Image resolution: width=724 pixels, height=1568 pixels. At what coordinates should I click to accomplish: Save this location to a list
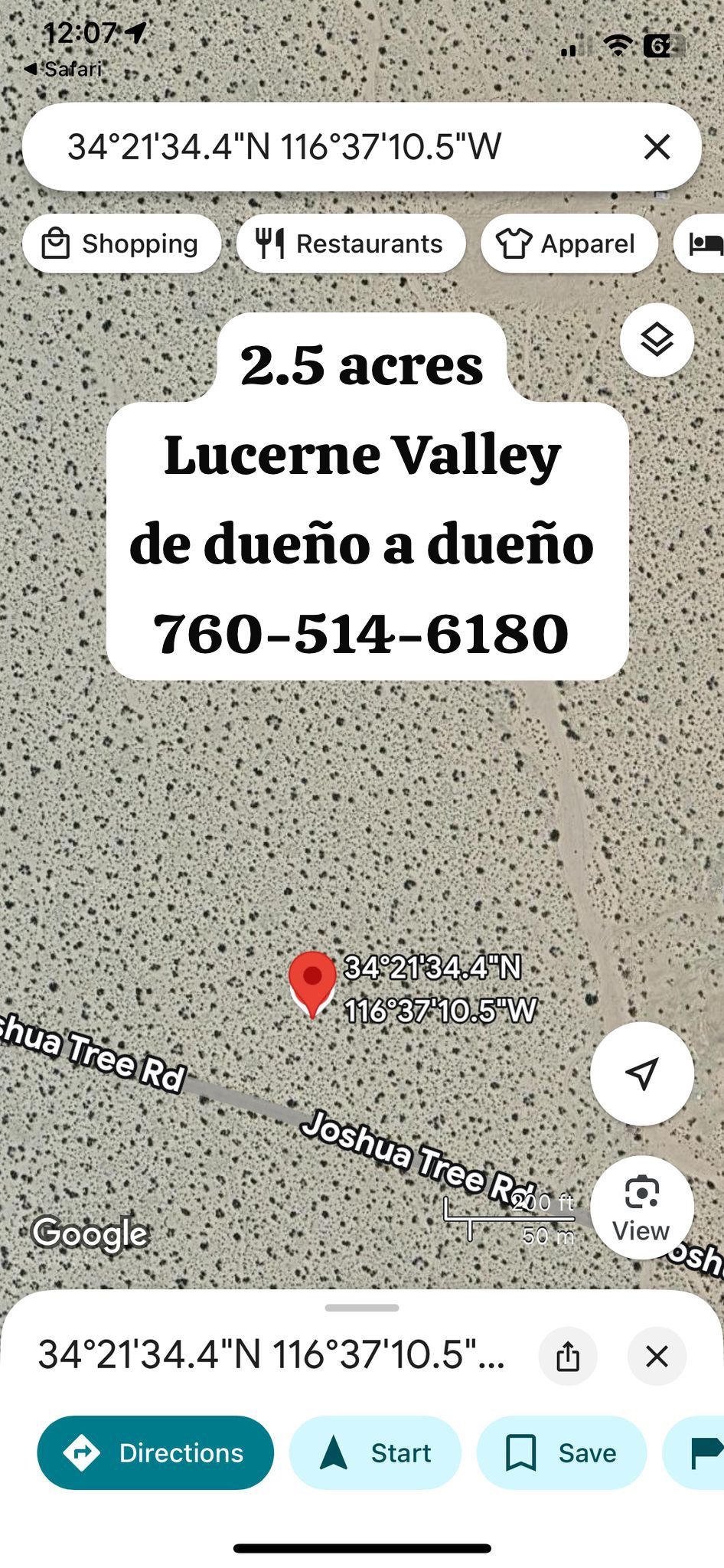point(562,1452)
